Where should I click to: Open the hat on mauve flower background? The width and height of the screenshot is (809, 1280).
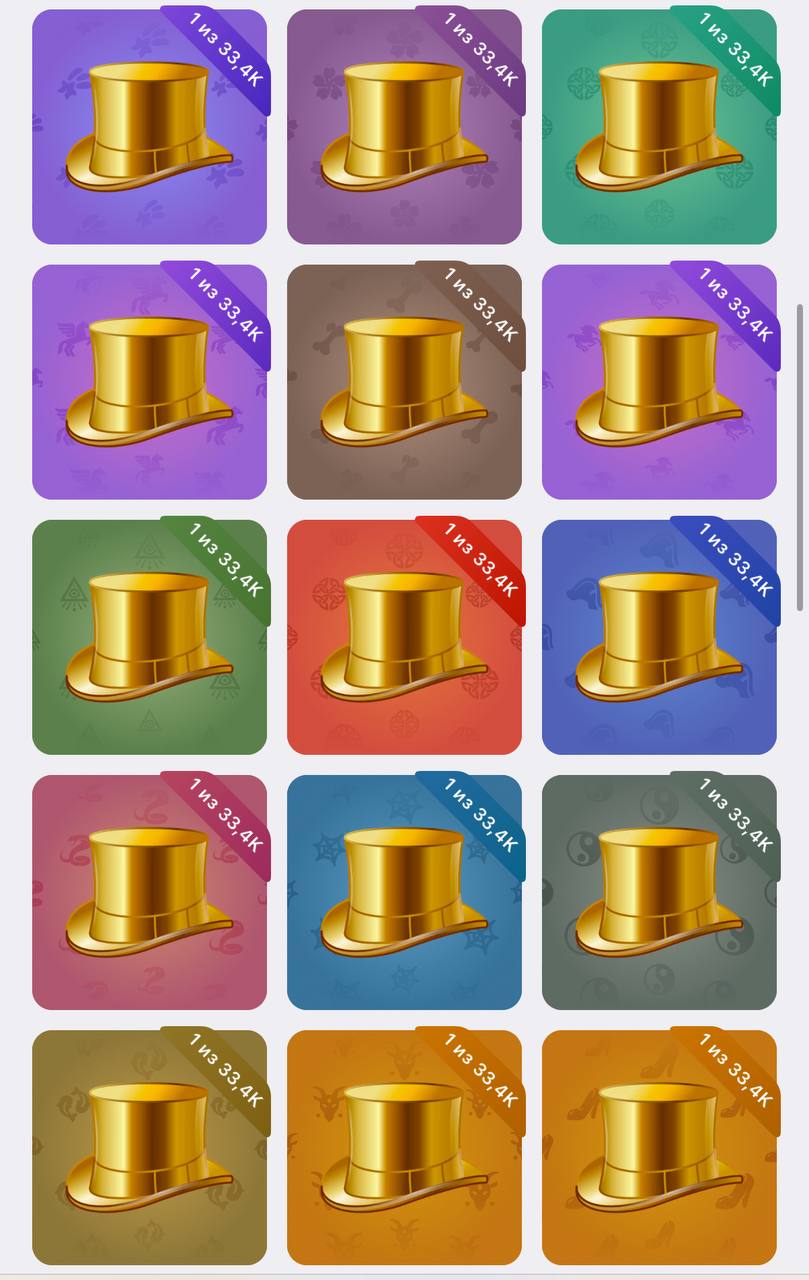pos(404,127)
